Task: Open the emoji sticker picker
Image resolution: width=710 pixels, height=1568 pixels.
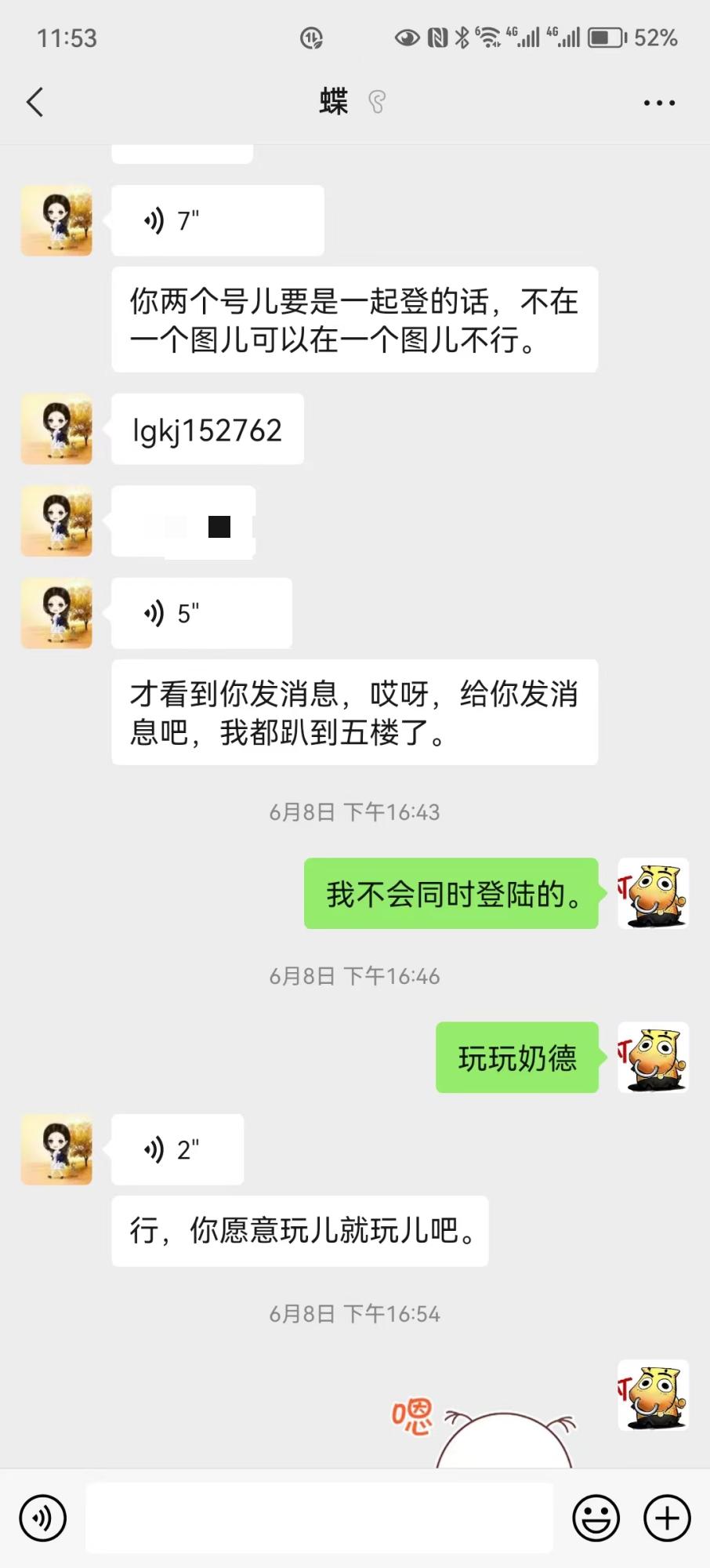Action: [x=596, y=1516]
